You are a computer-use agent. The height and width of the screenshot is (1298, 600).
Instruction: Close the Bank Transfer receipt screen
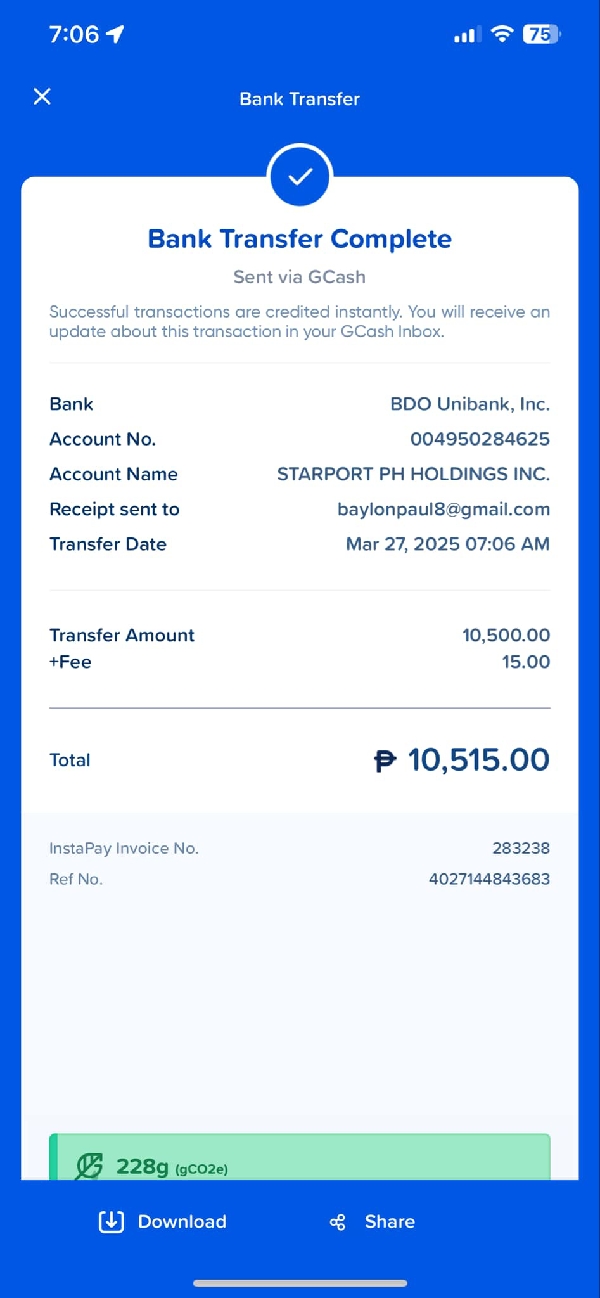coord(42,97)
